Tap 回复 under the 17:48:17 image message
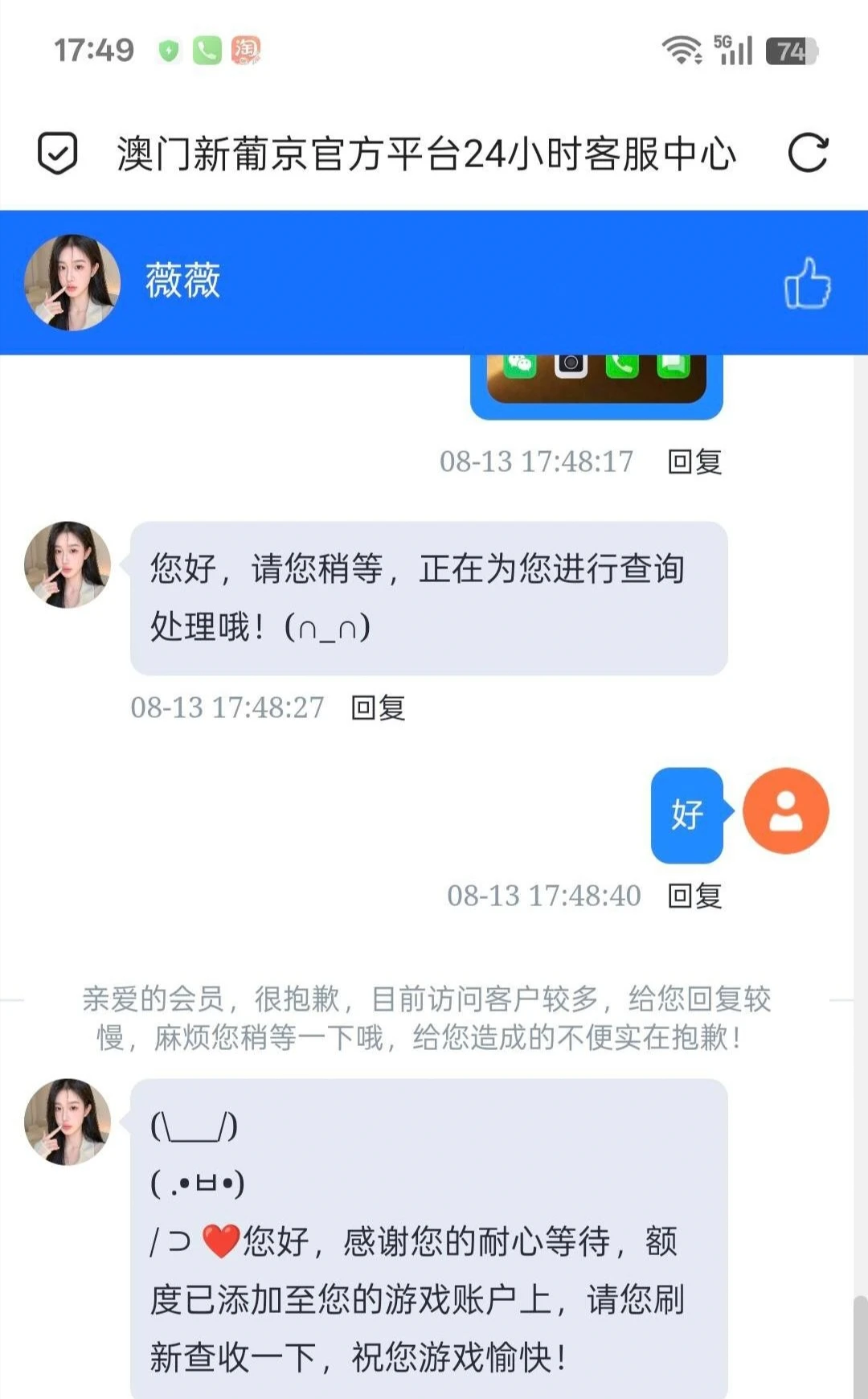The height and width of the screenshot is (1399, 868). (694, 462)
